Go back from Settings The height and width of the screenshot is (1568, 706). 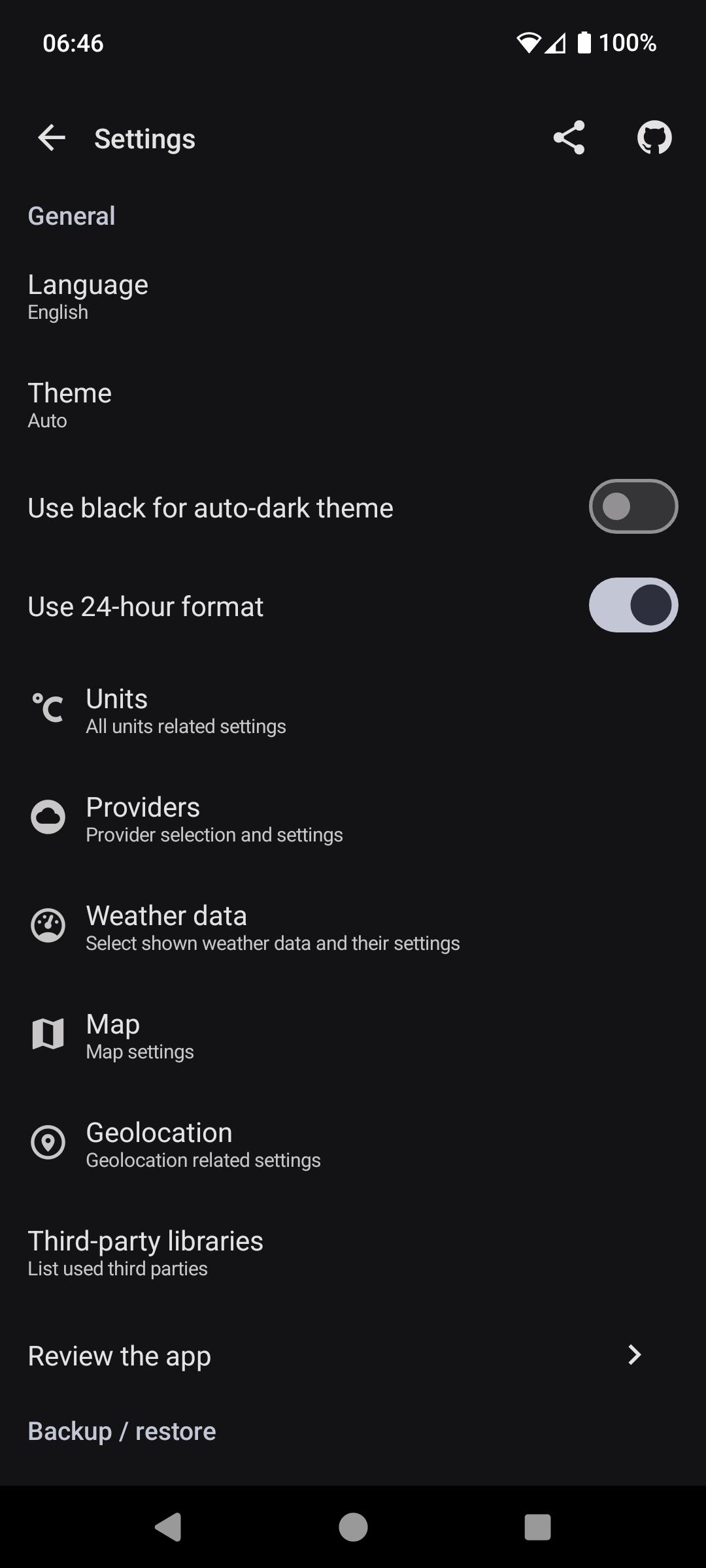[x=52, y=138]
